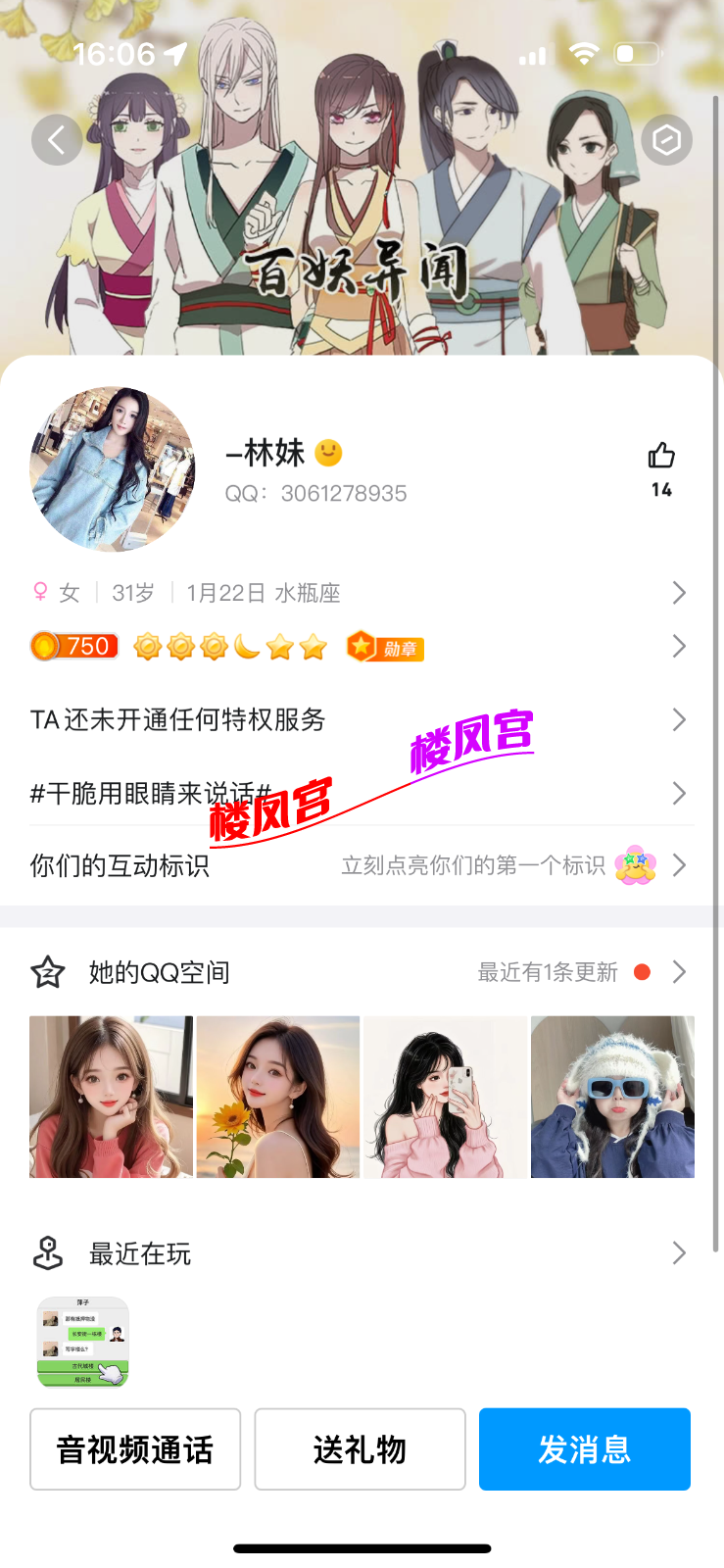
Task: Tap 发消息 to send a message
Action: (584, 1449)
